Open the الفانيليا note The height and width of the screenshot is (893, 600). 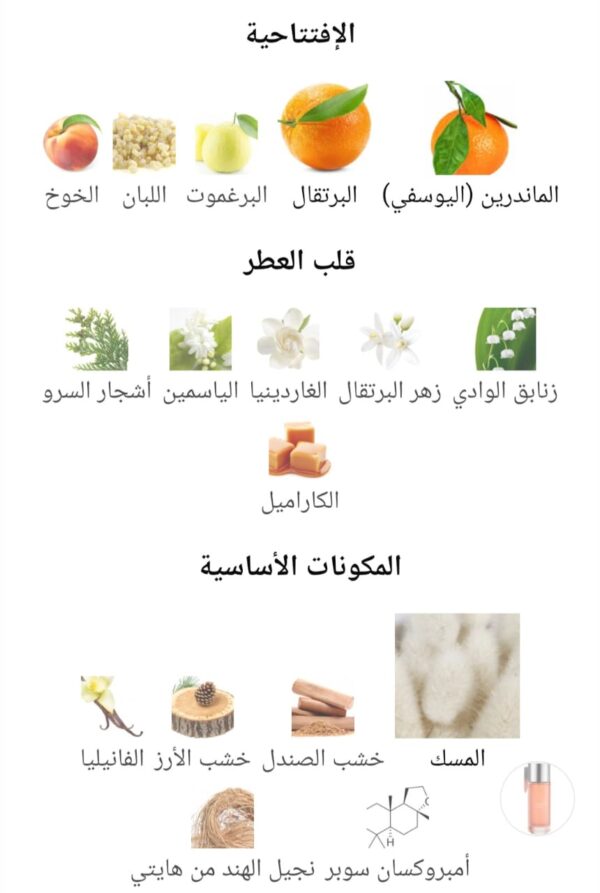coord(111,707)
